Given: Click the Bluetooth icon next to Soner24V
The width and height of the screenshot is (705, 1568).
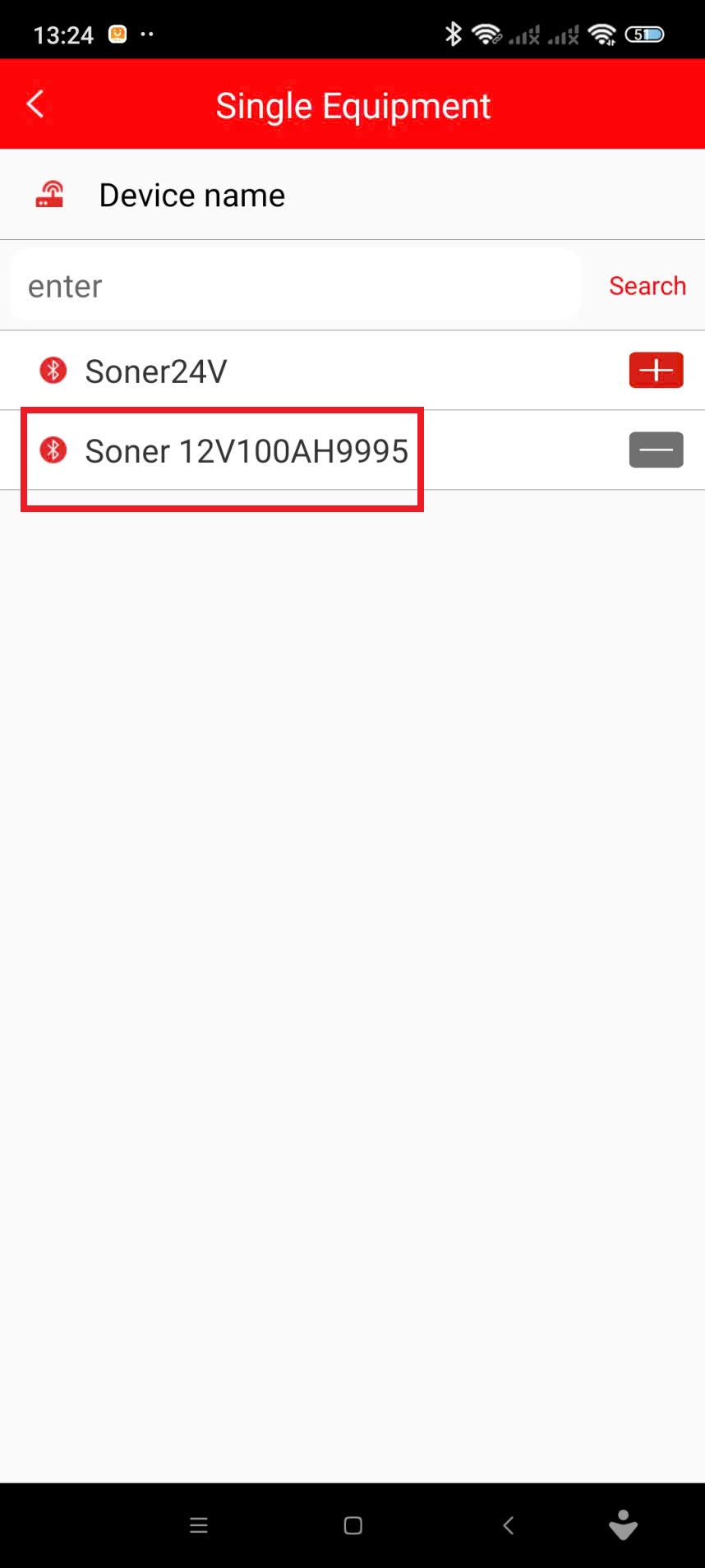Looking at the screenshot, I should coord(53,371).
